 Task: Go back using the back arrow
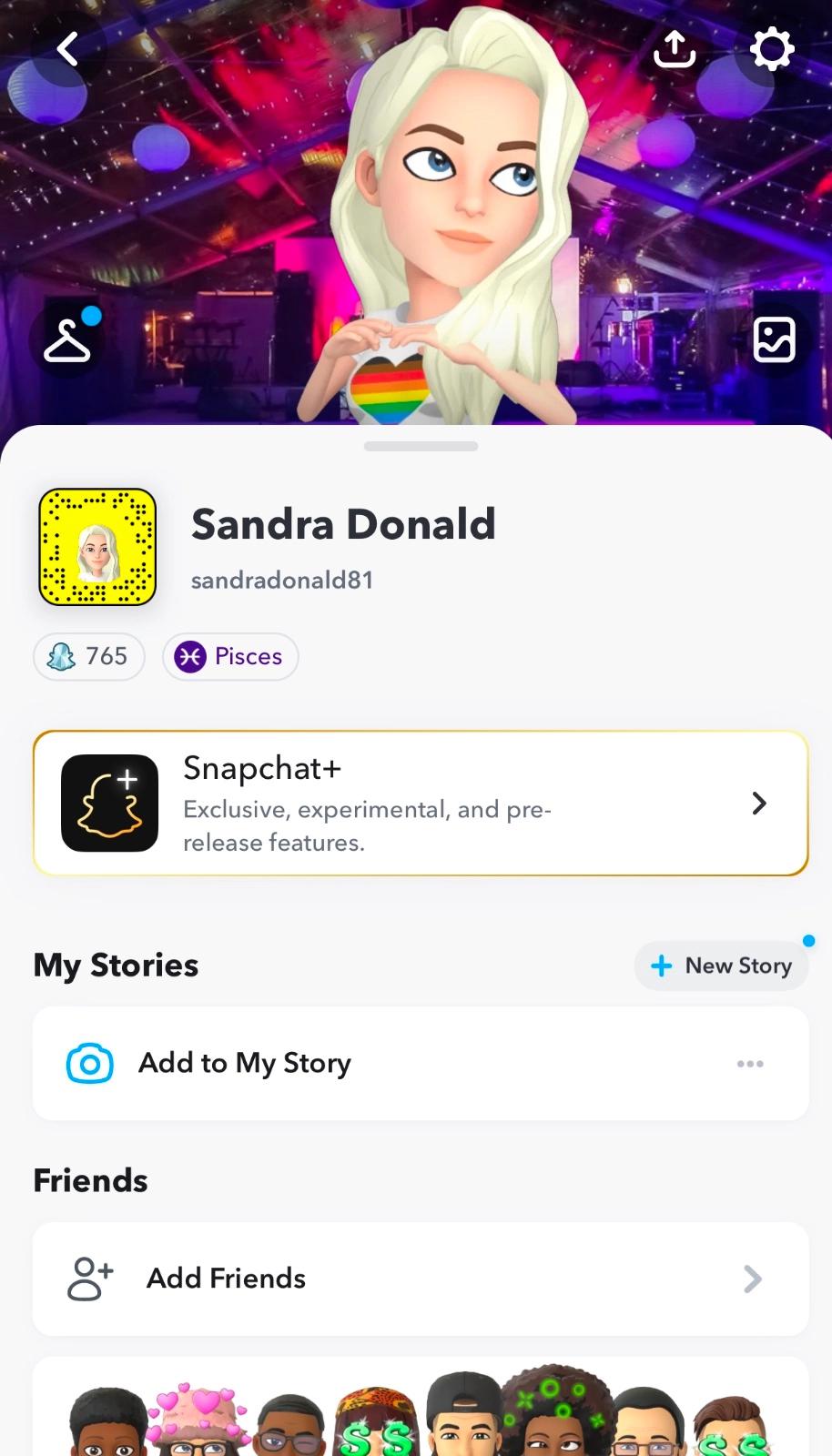[x=67, y=49]
